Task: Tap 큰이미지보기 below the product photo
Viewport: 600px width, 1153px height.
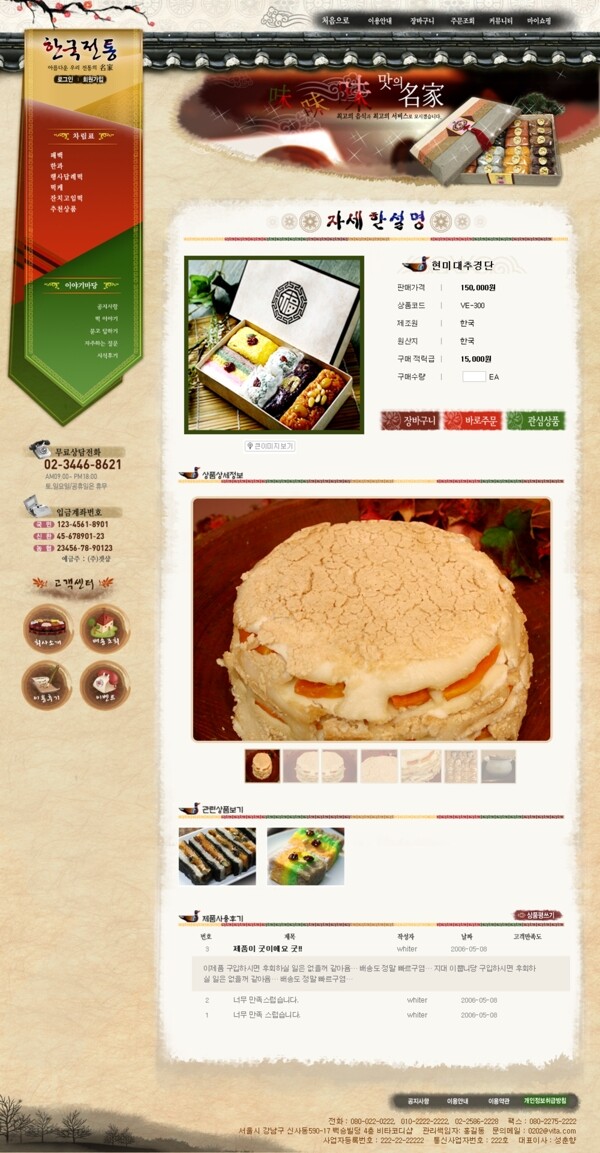Action: (x=271, y=445)
